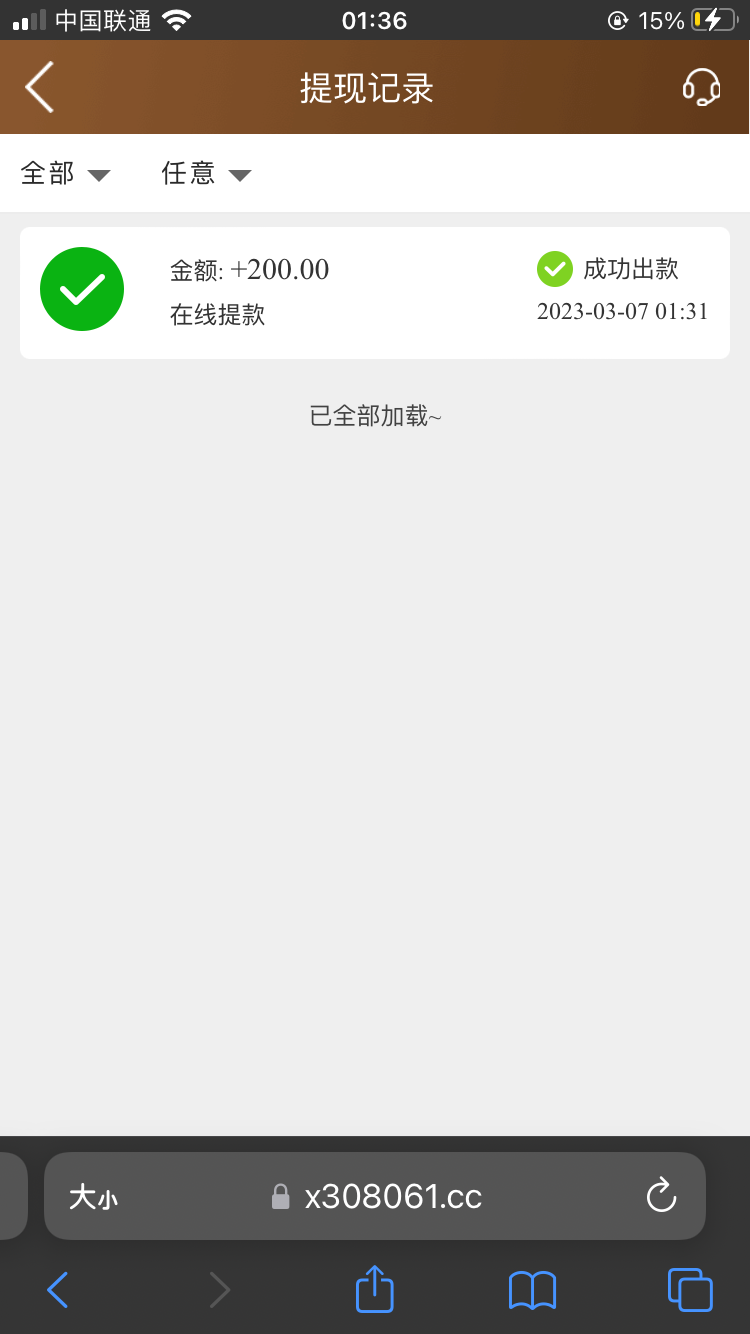
Task: Reload the page in Safari
Action: click(661, 1196)
